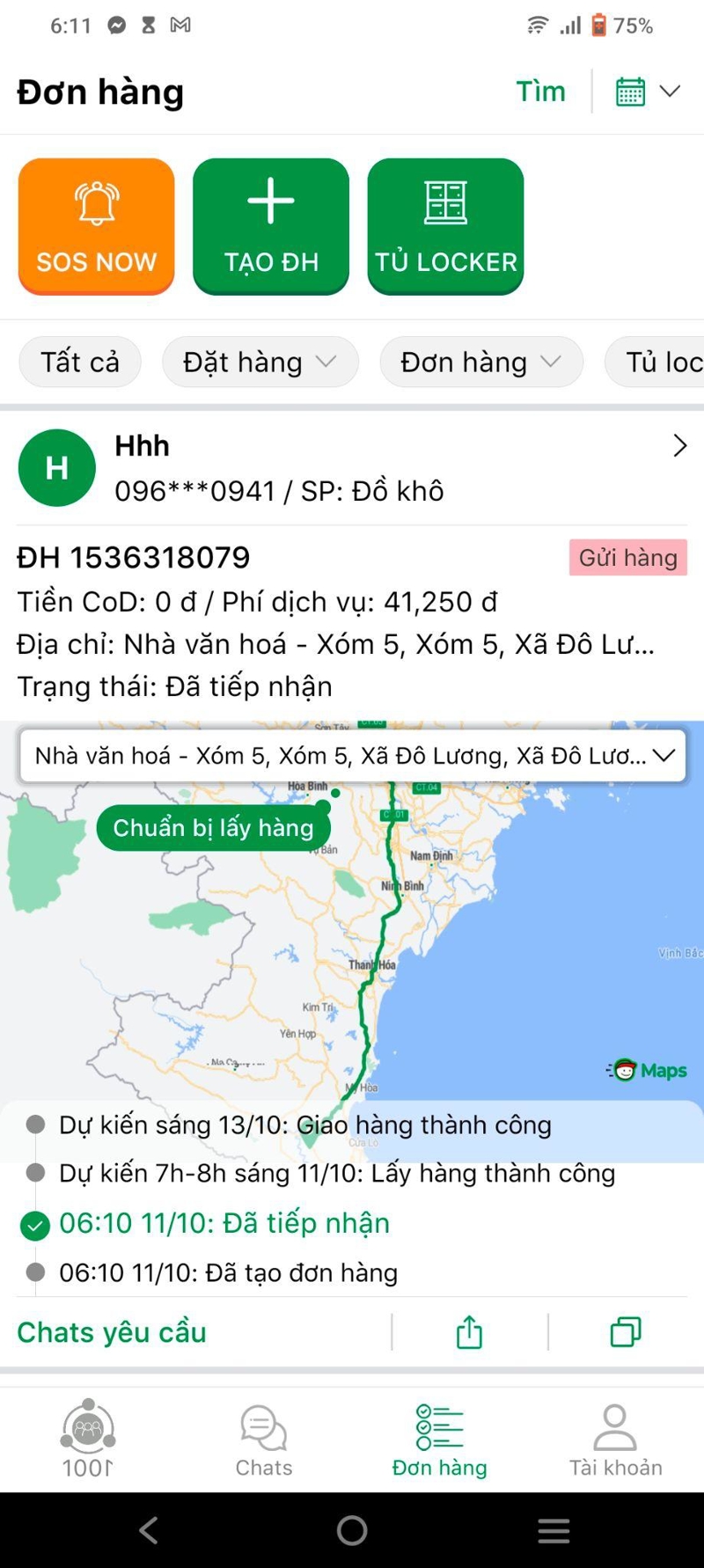Open order details for Hhh
Screen dimensions: 704x1568
678,446
